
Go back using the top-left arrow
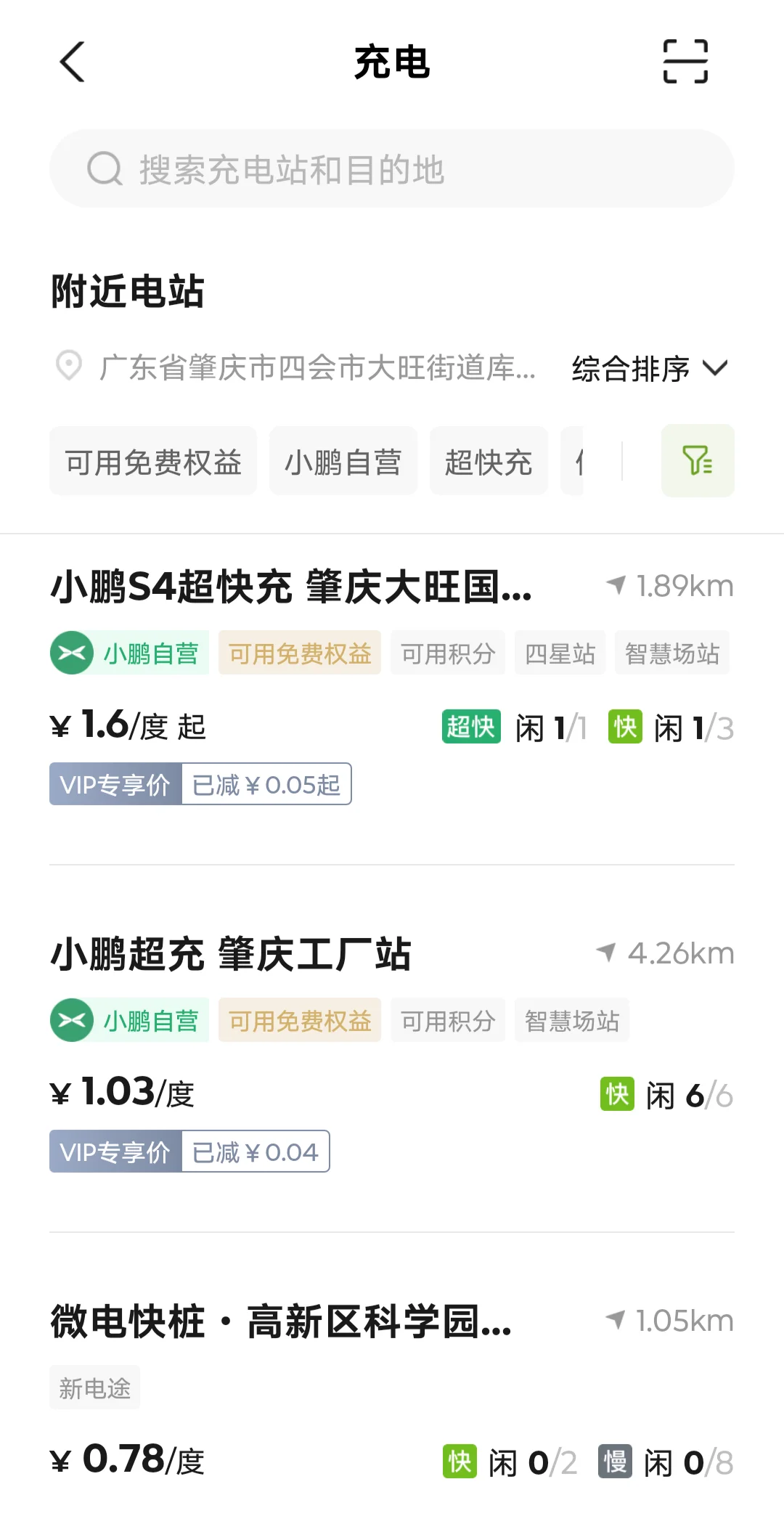[72, 62]
